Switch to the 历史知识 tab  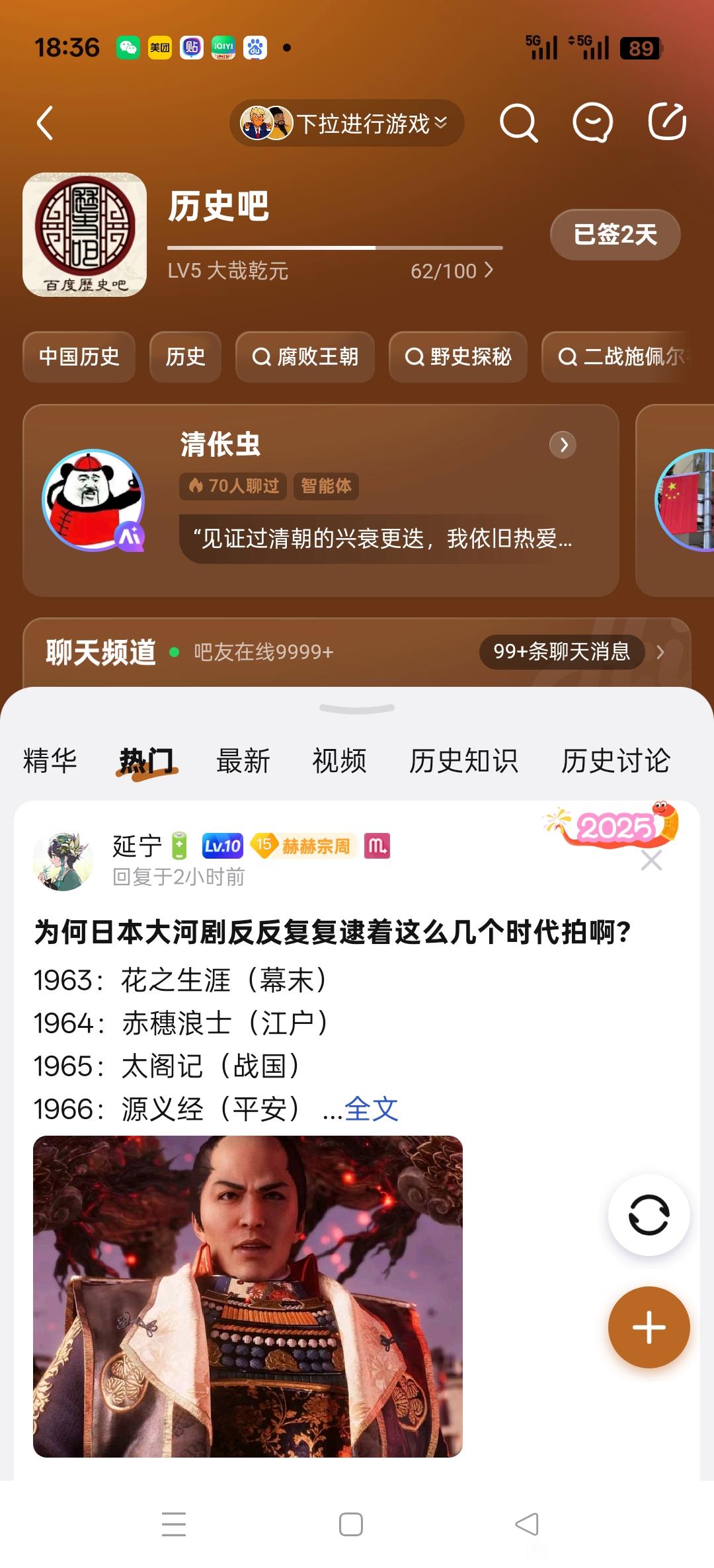tap(463, 761)
